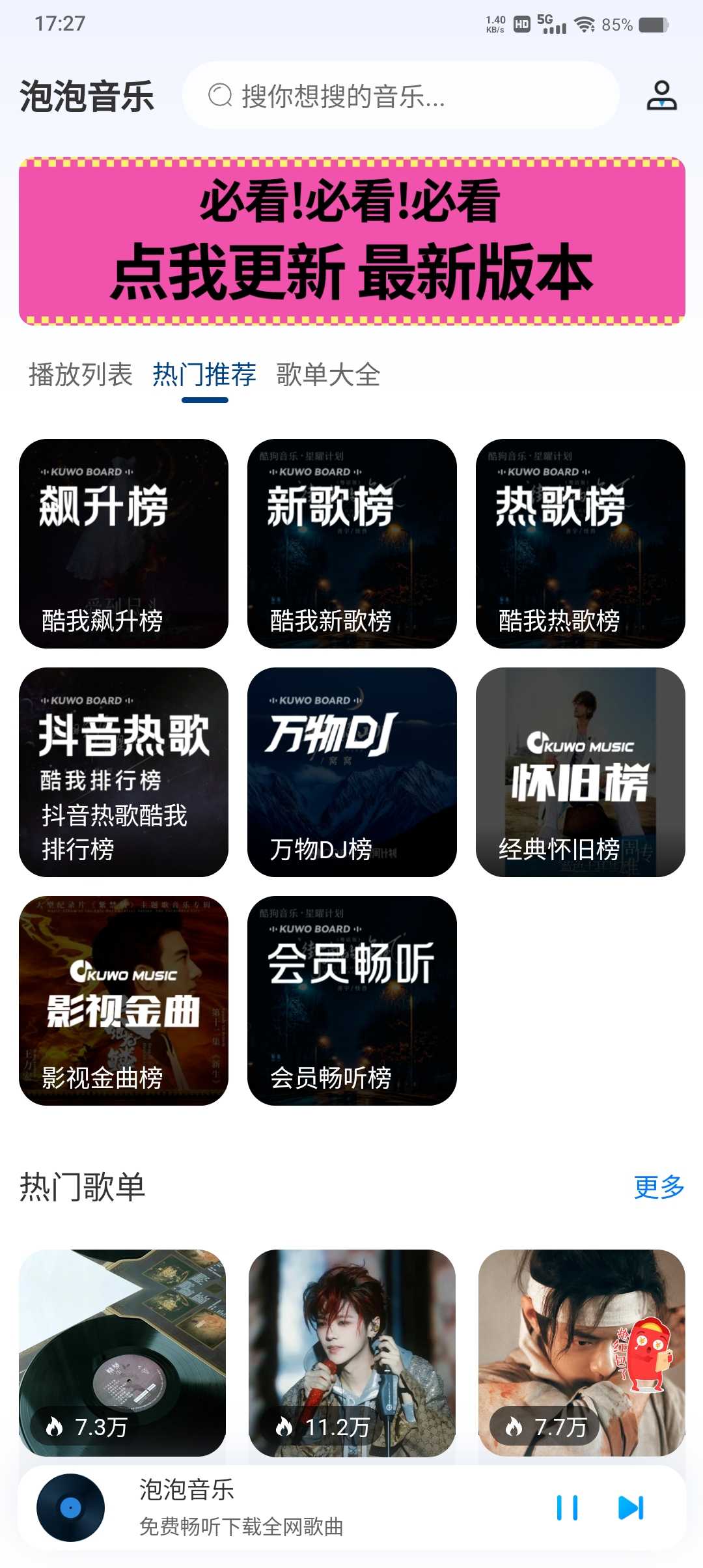This screenshot has width=703, height=1568.
Task: Open the music search box
Action: click(x=400, y=96)
